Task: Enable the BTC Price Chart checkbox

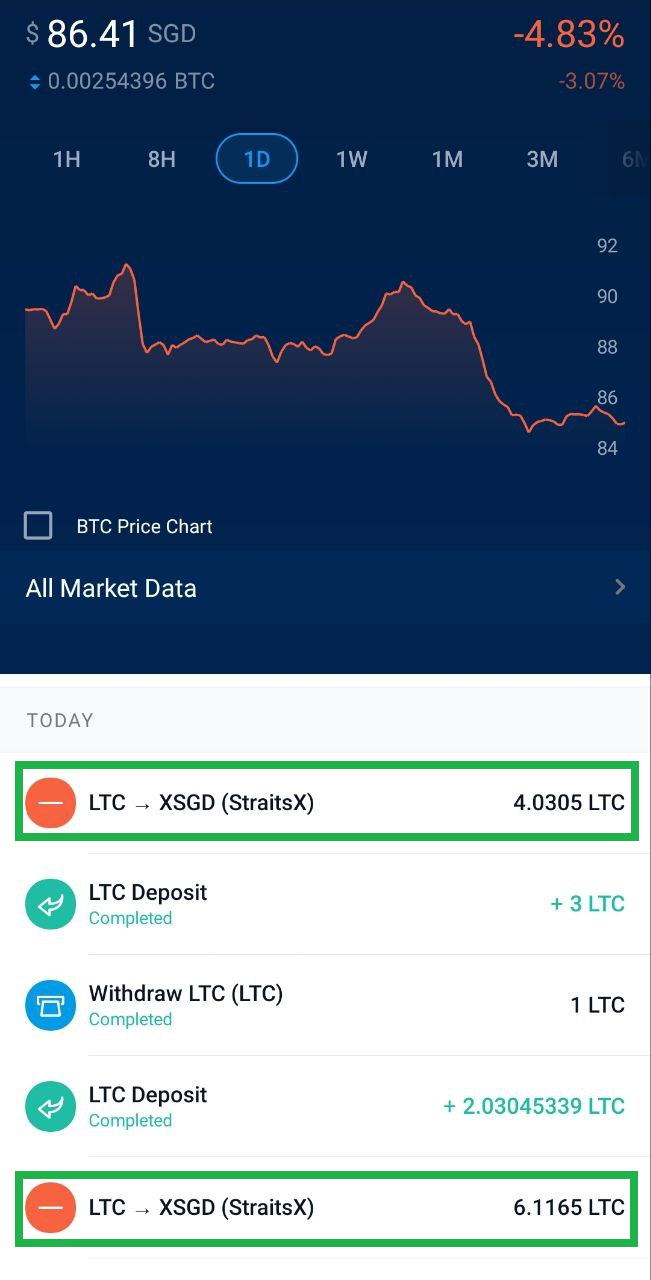Action: click(x=38, y=526)
